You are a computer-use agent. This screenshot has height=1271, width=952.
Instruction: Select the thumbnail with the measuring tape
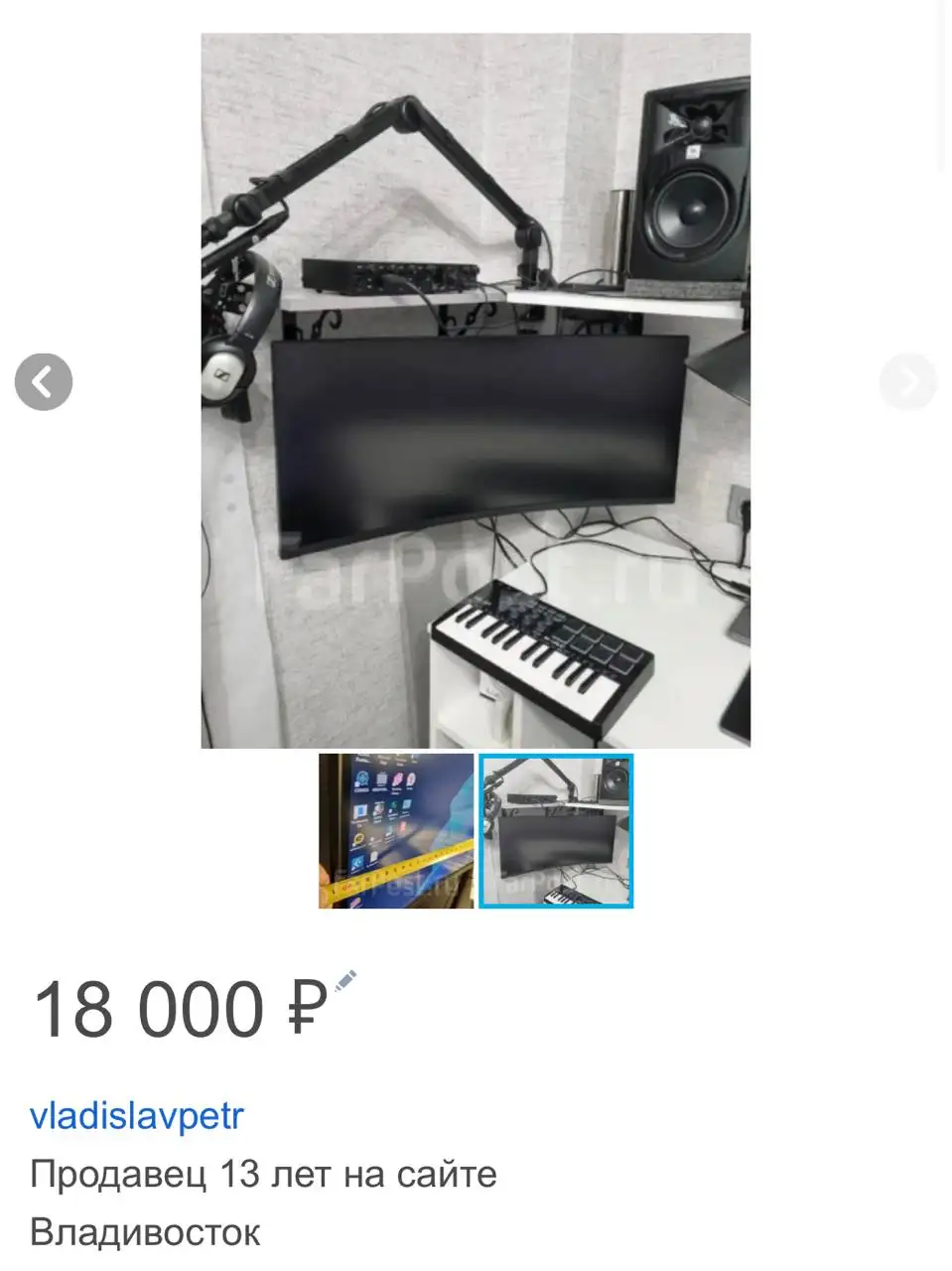point(396,831)
